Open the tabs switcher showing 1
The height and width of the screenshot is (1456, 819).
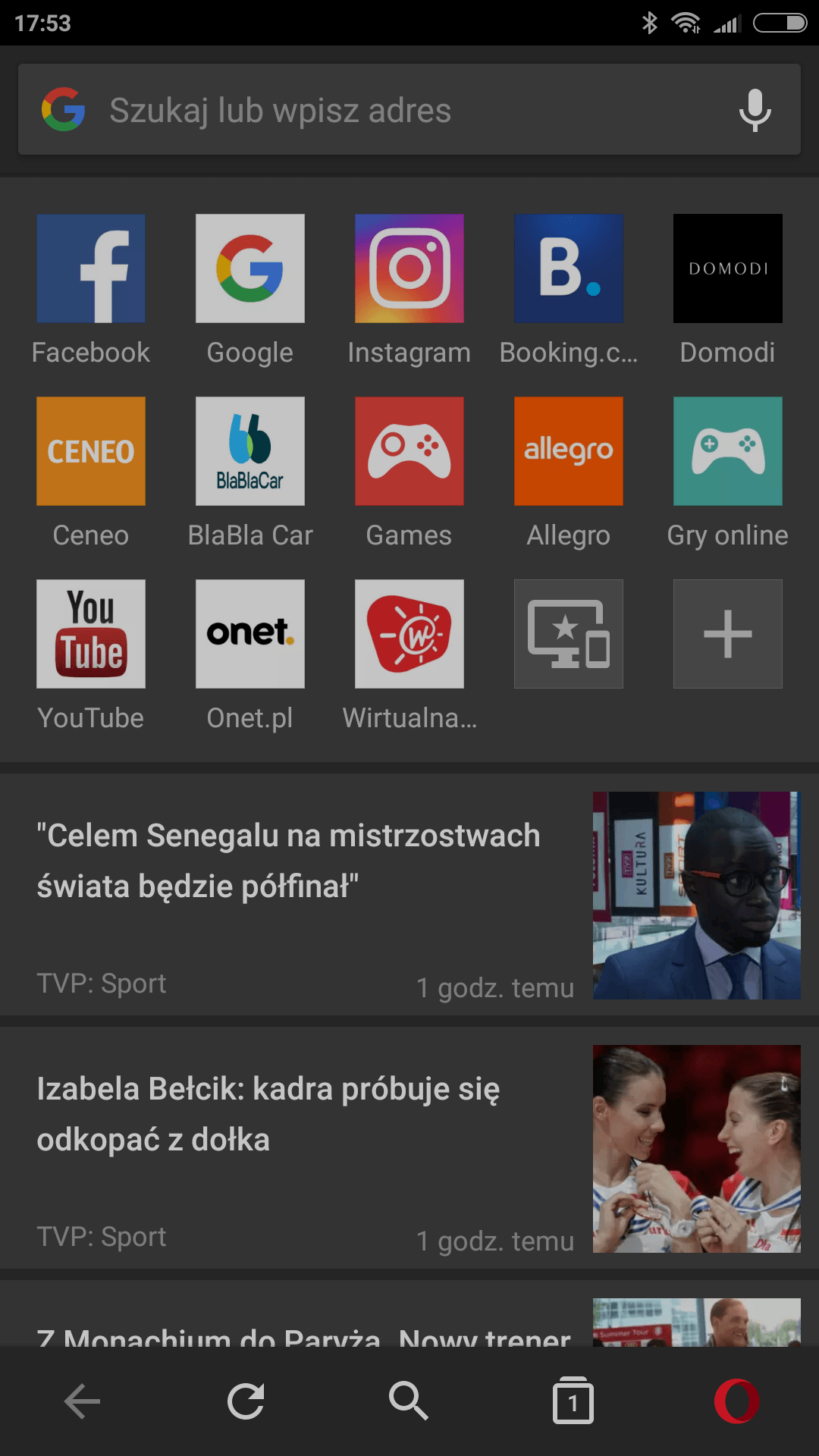[x=573, y=1401]
